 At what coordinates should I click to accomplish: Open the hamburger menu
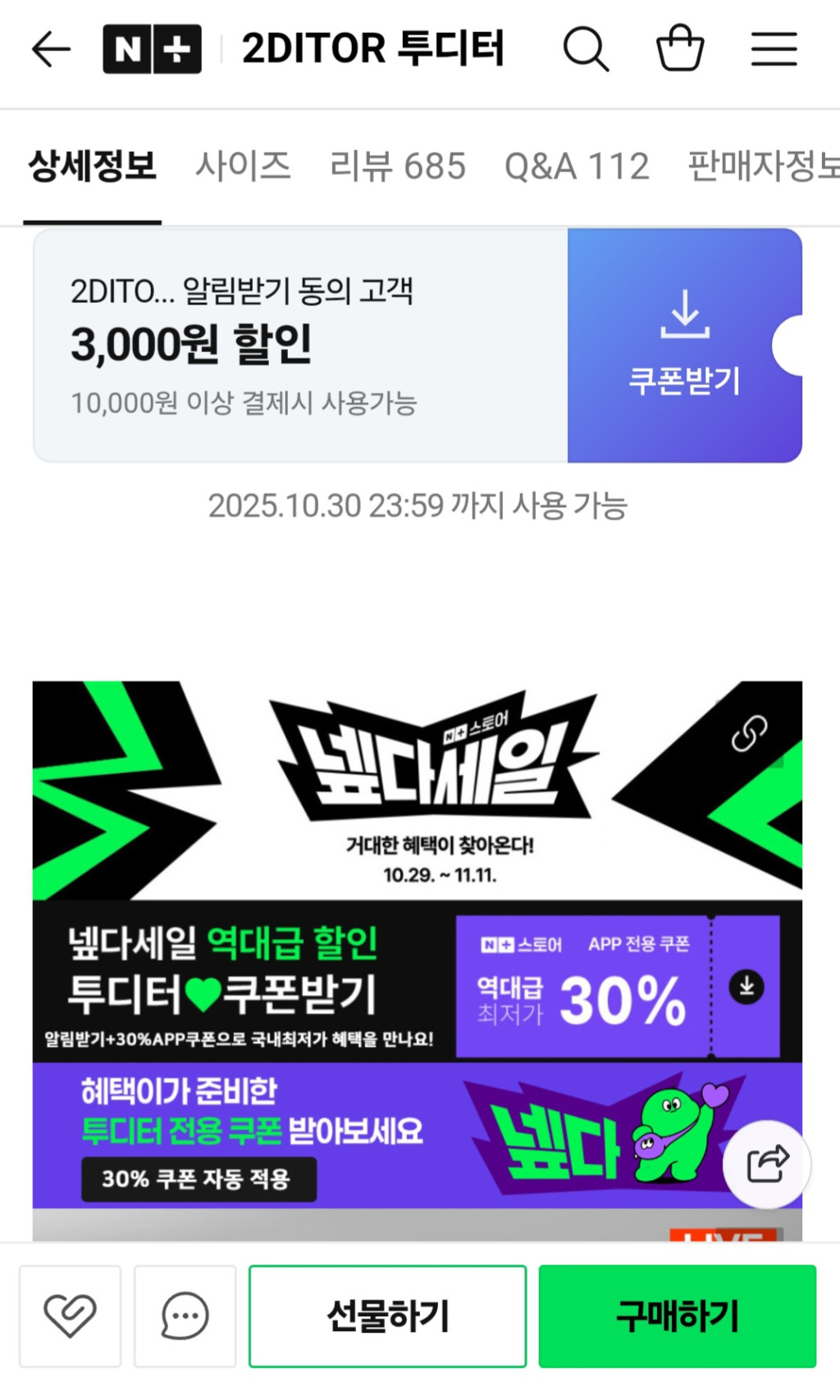click(x=774, y=49)
